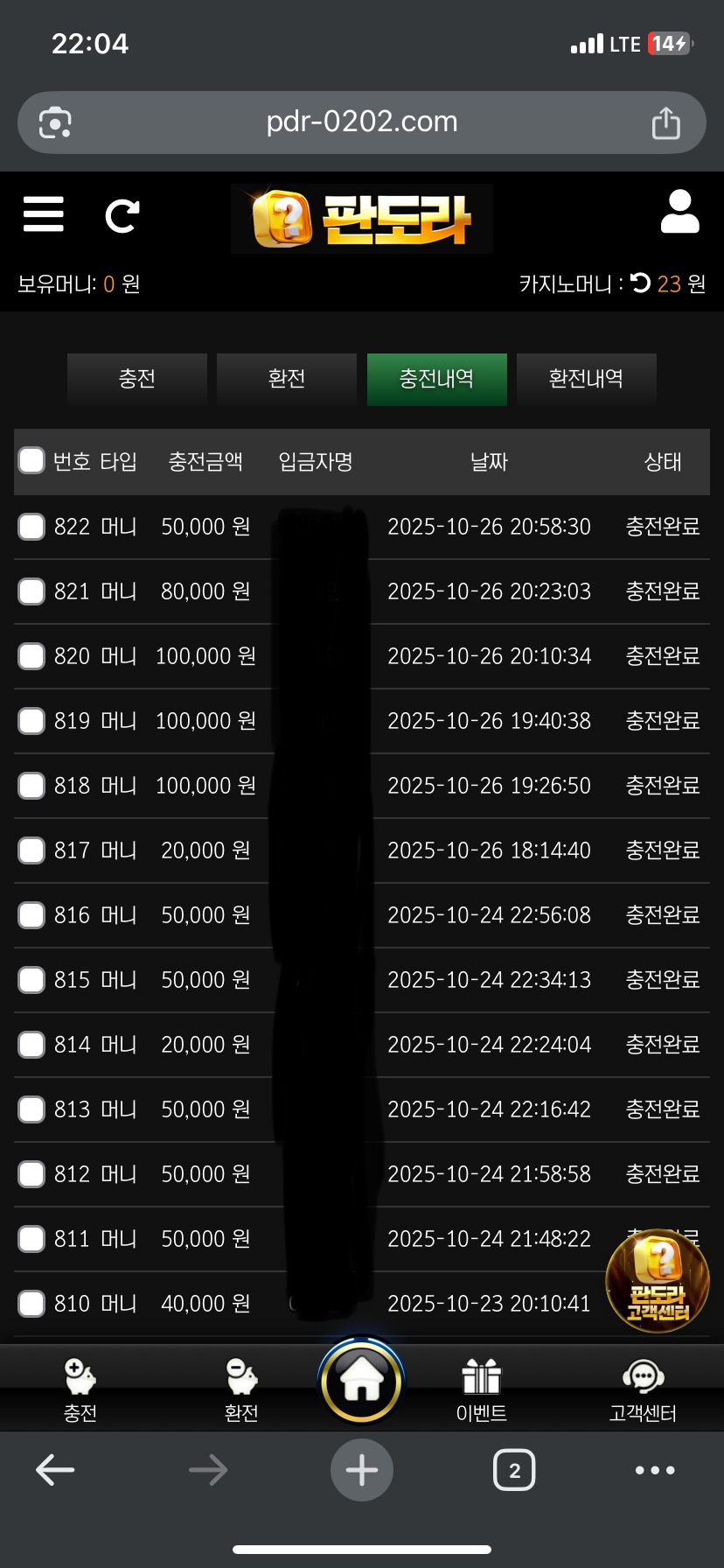Tap the center home button
This screenshot has height=1568, width=724.
click(x=362, y=1382)
